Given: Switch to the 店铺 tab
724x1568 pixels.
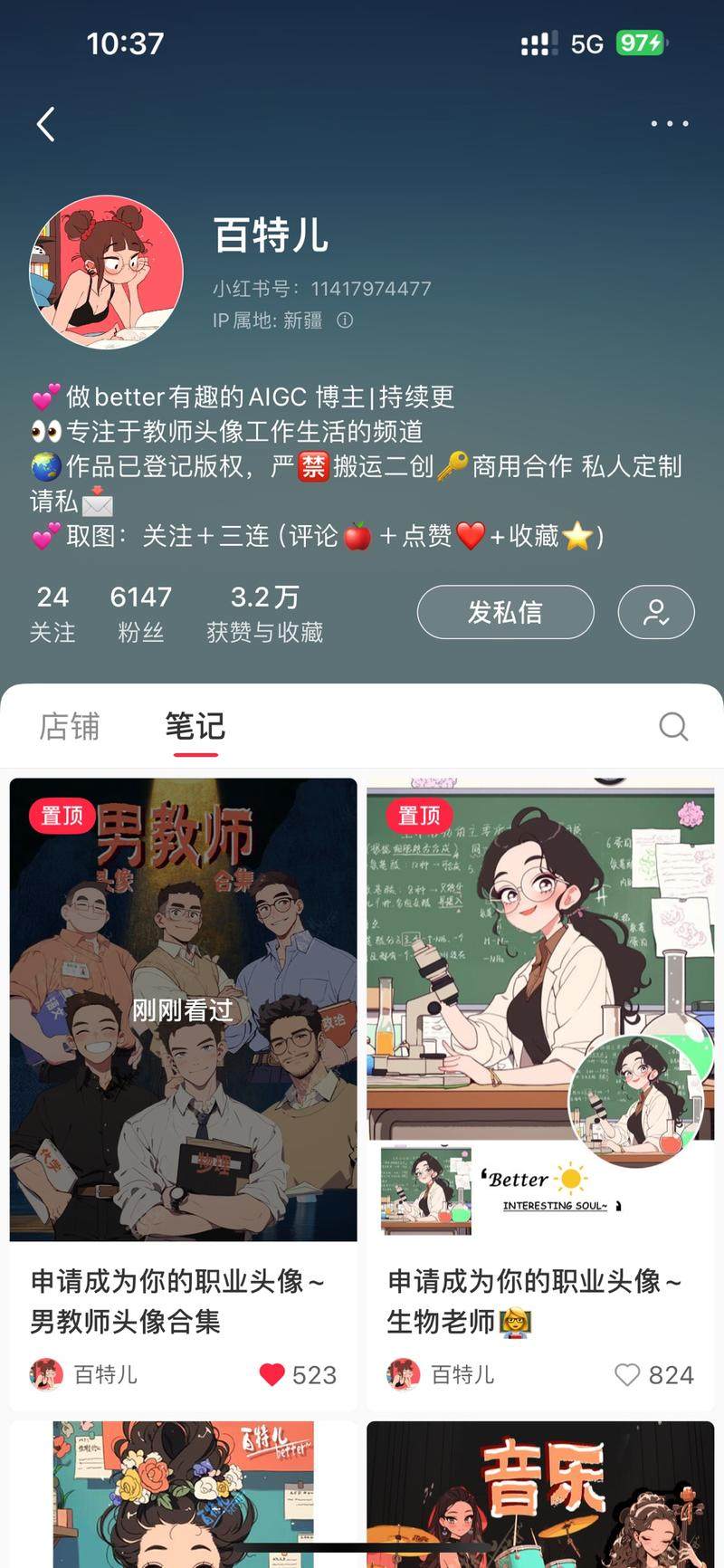Looking at the screenshot, I should pyautogui.click(x=70, y=726).
